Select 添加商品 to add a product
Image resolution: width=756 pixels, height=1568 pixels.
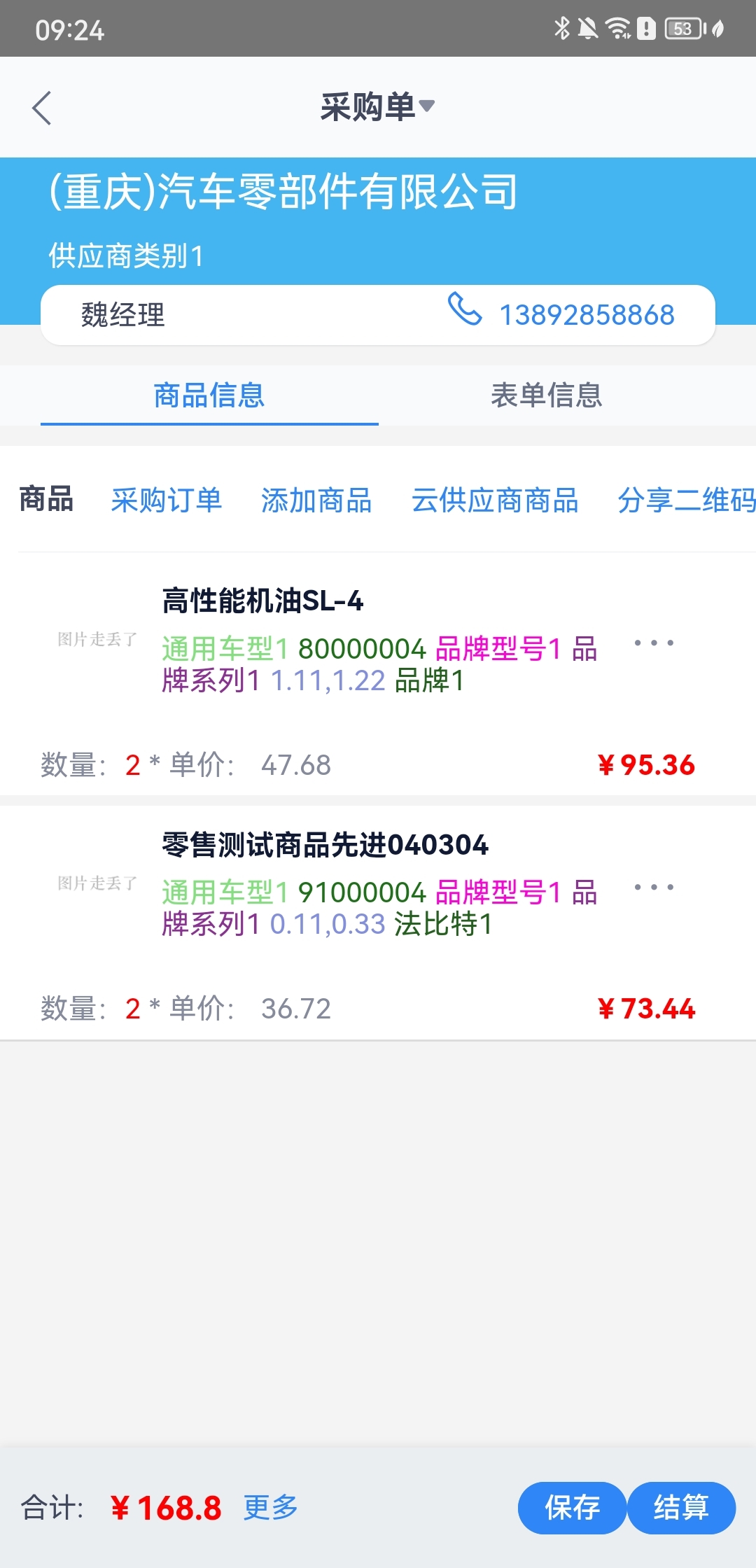(316, 500)
